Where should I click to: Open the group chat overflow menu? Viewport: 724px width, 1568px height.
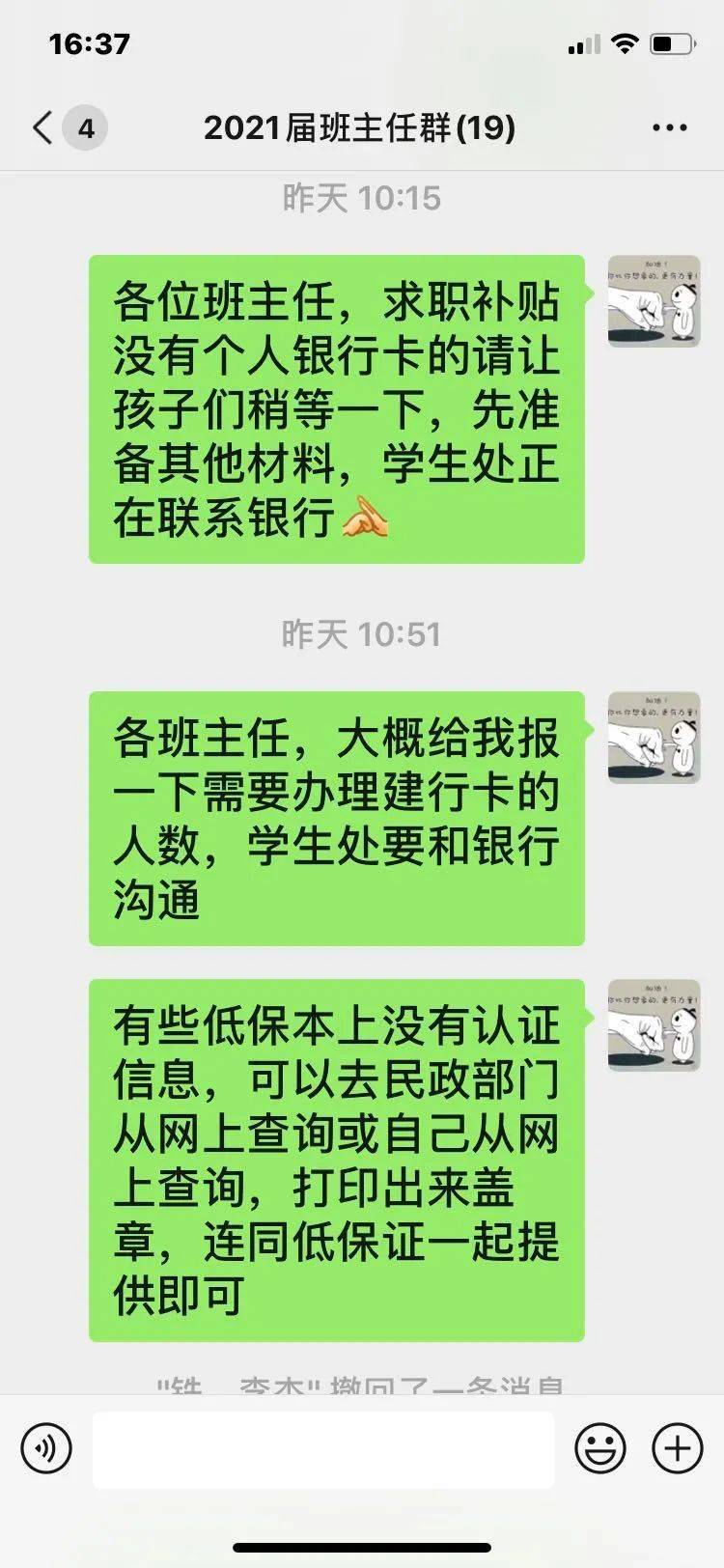670,127
